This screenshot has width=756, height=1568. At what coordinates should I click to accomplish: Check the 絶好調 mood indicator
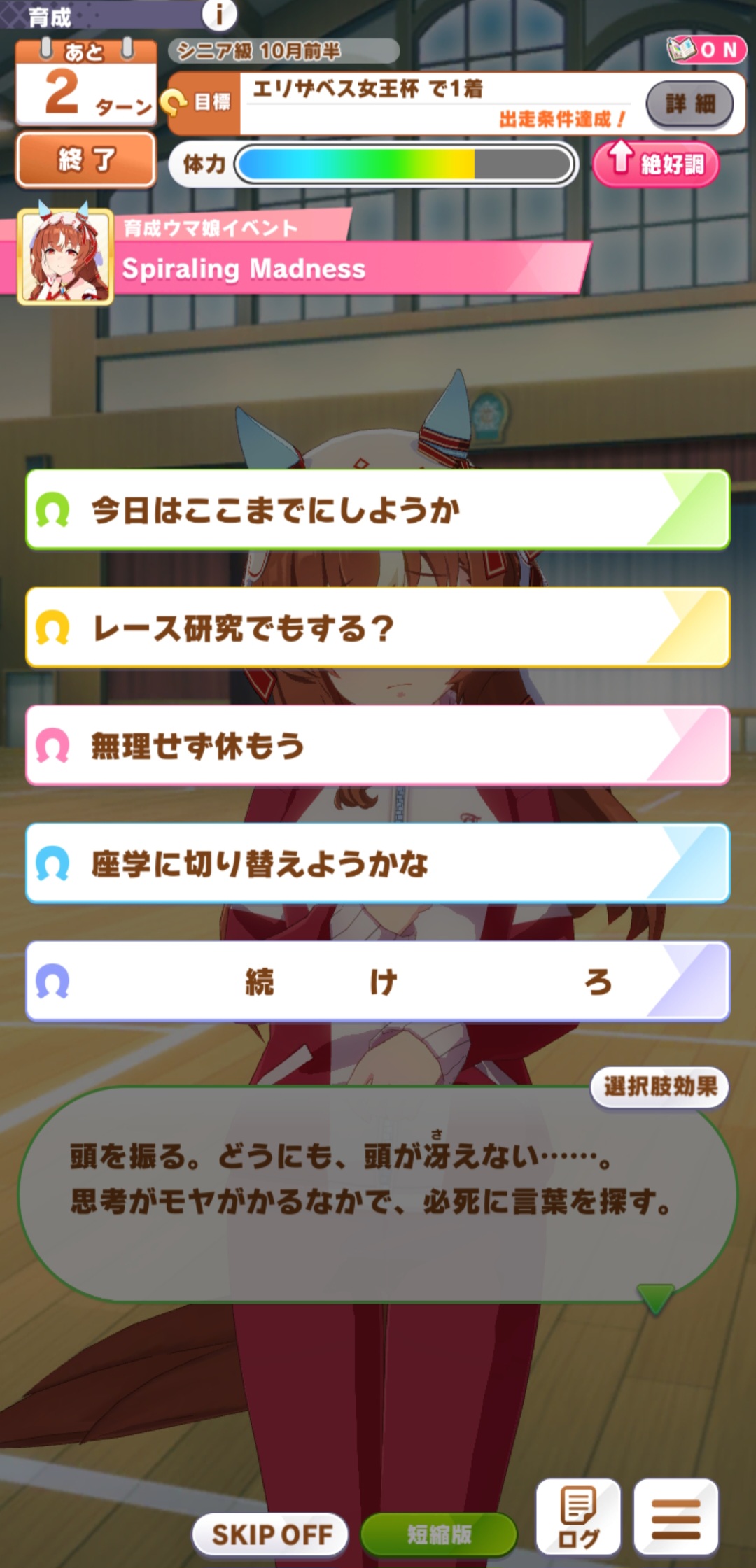656,164
